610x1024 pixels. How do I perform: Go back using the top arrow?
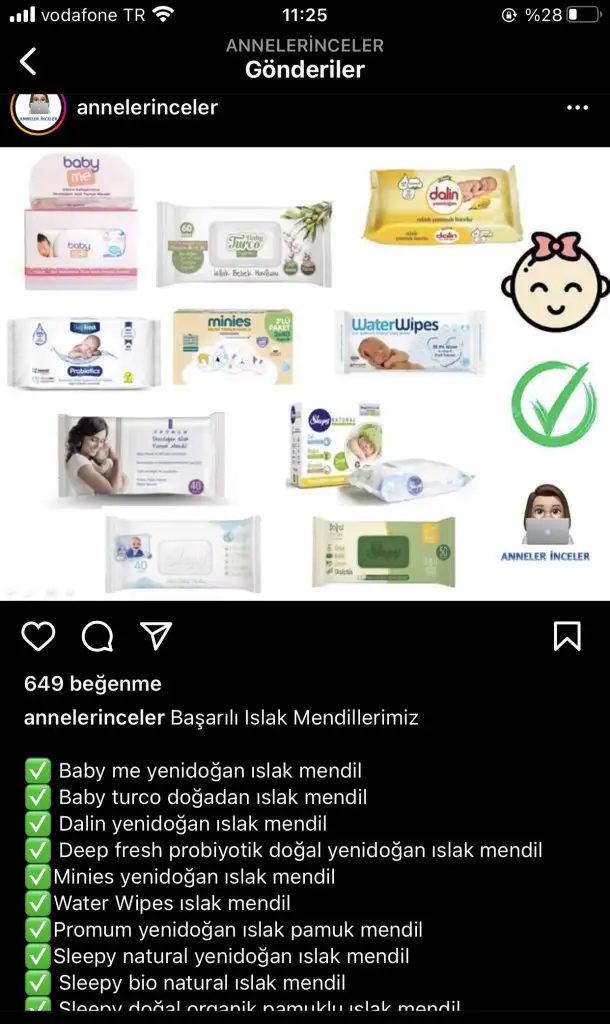28,61
